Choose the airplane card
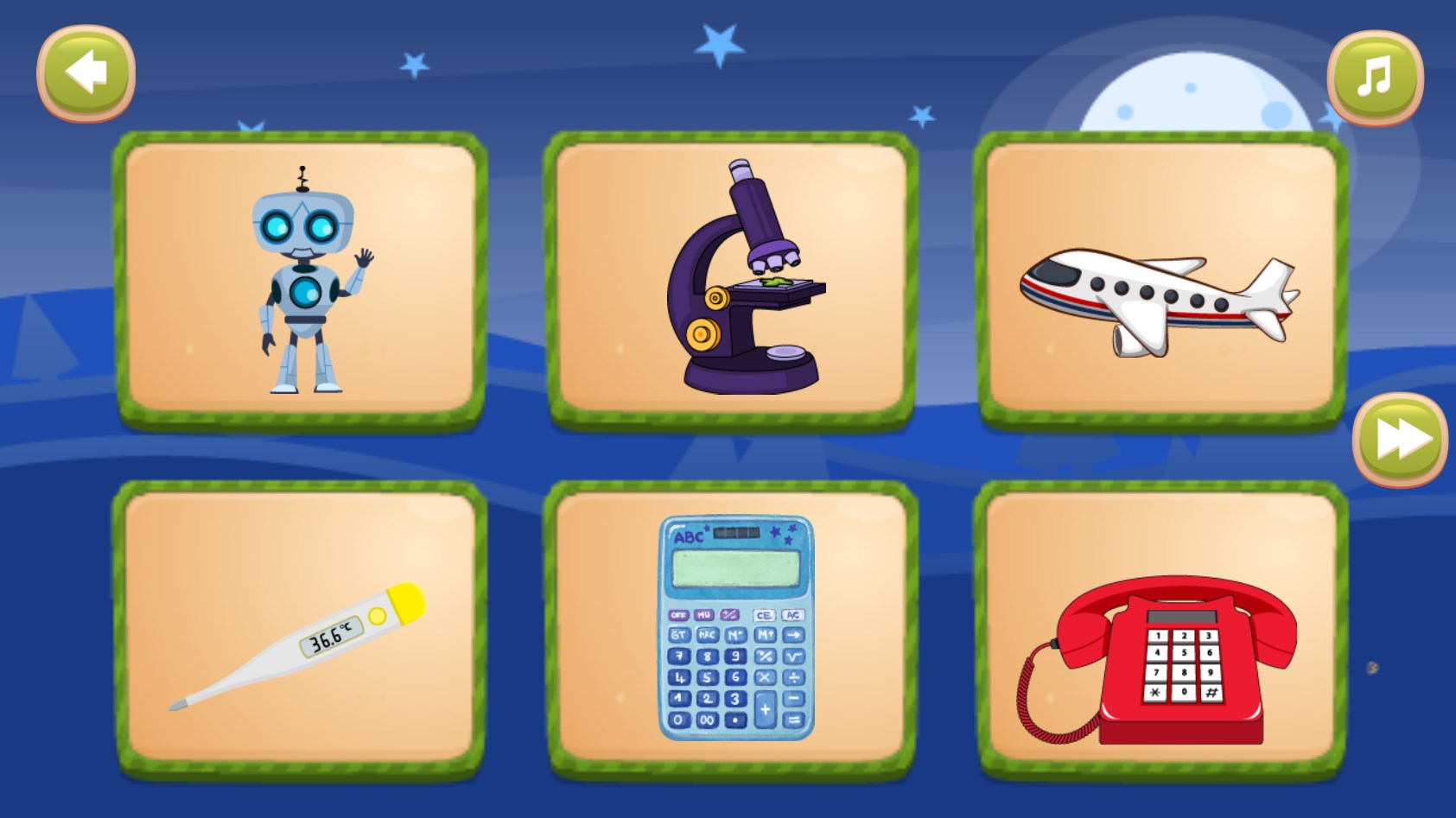This screenshot has width=1456, height=818. point(1161,278)
